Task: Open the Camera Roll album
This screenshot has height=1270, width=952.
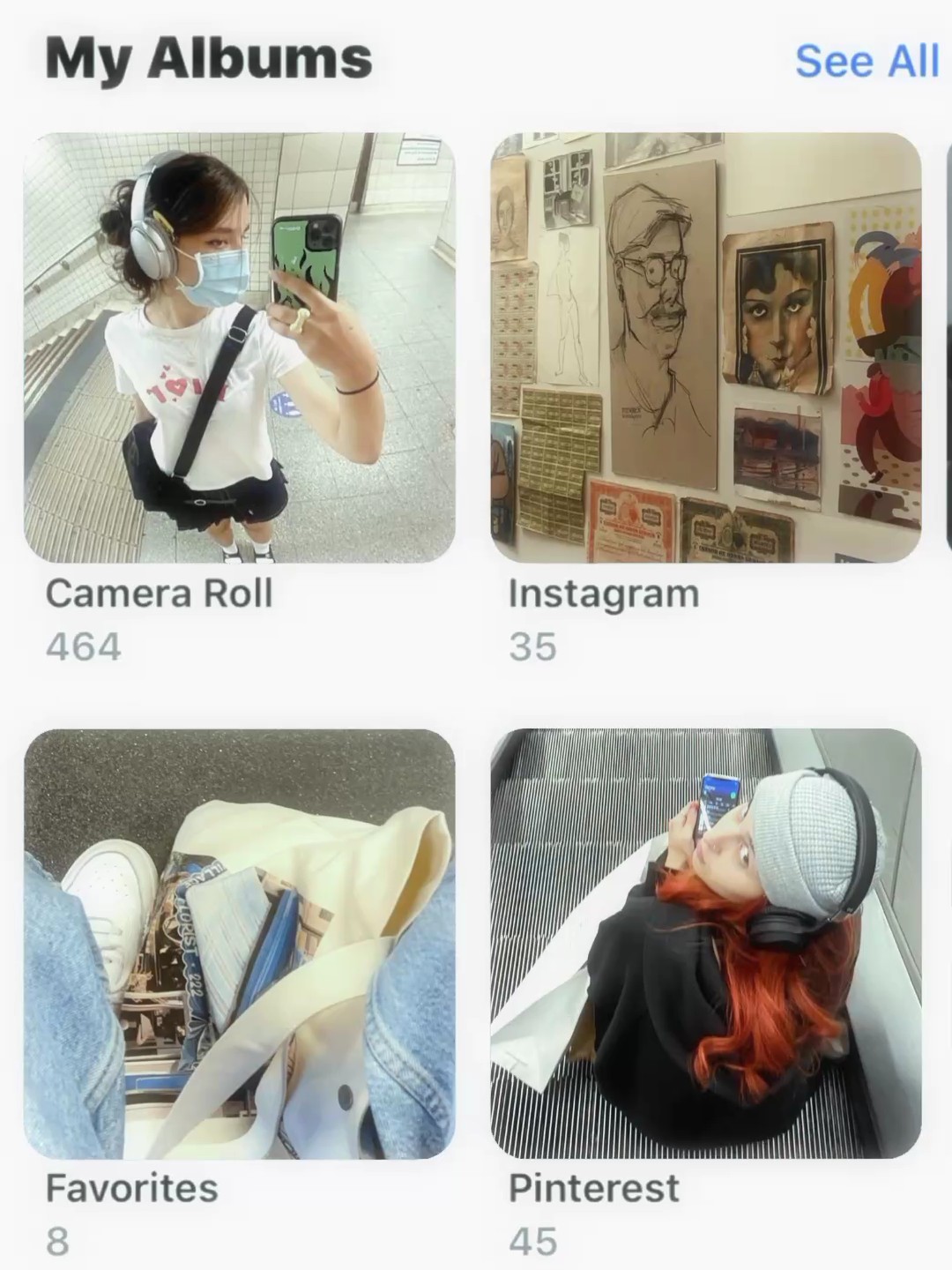Action: point(239,347)
